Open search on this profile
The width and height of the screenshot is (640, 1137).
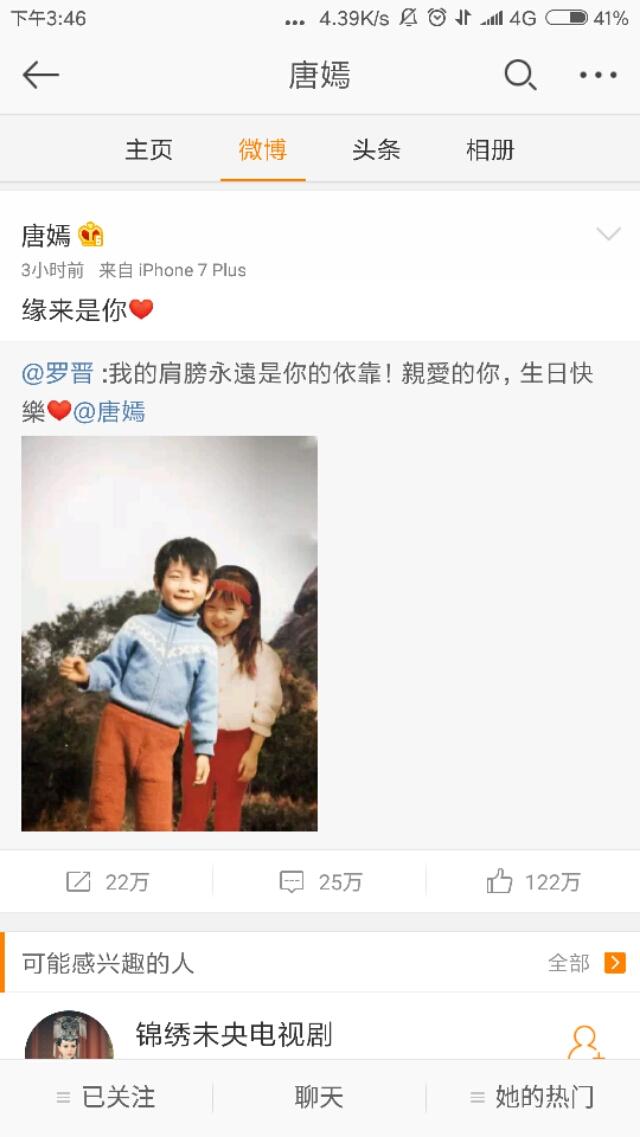point(519,75)
